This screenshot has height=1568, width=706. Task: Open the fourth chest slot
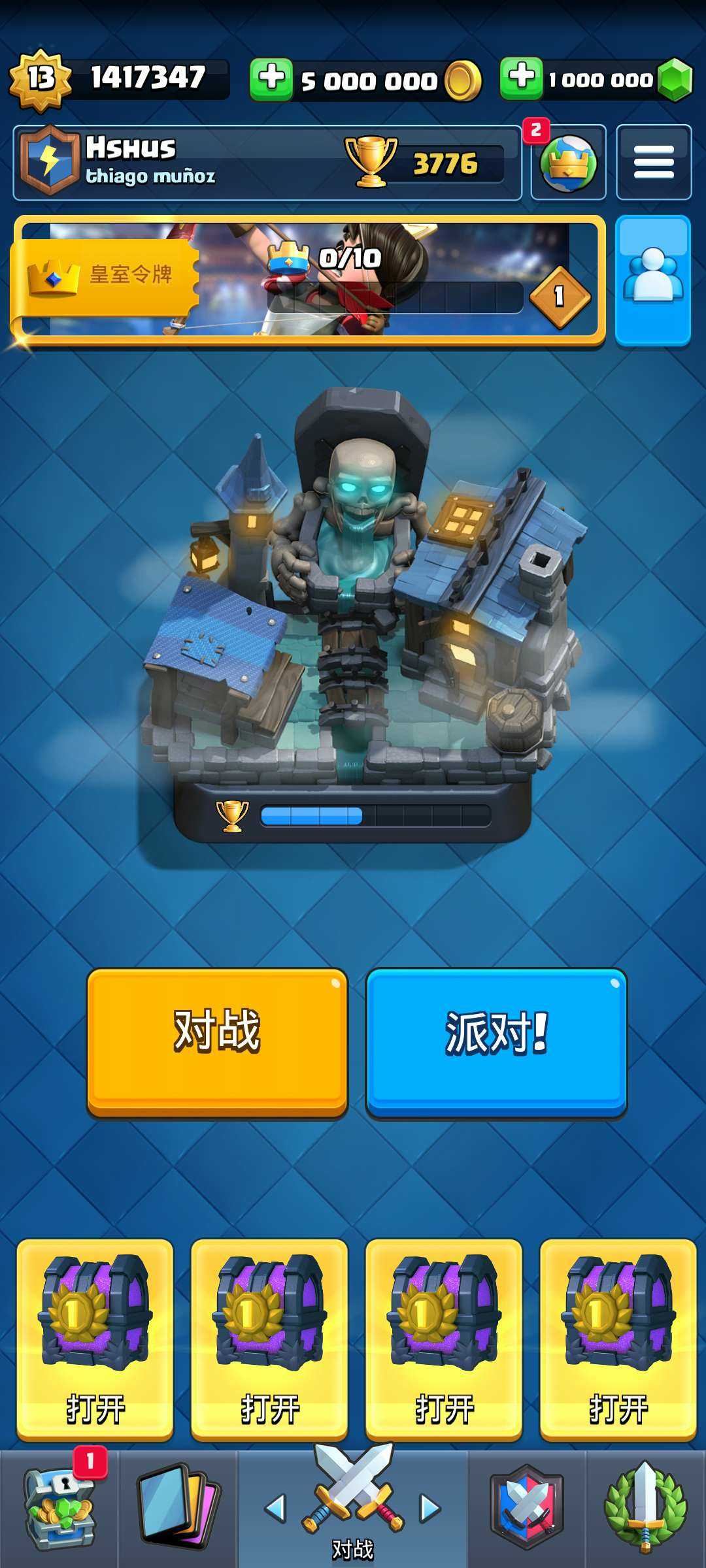point(618,1339)
